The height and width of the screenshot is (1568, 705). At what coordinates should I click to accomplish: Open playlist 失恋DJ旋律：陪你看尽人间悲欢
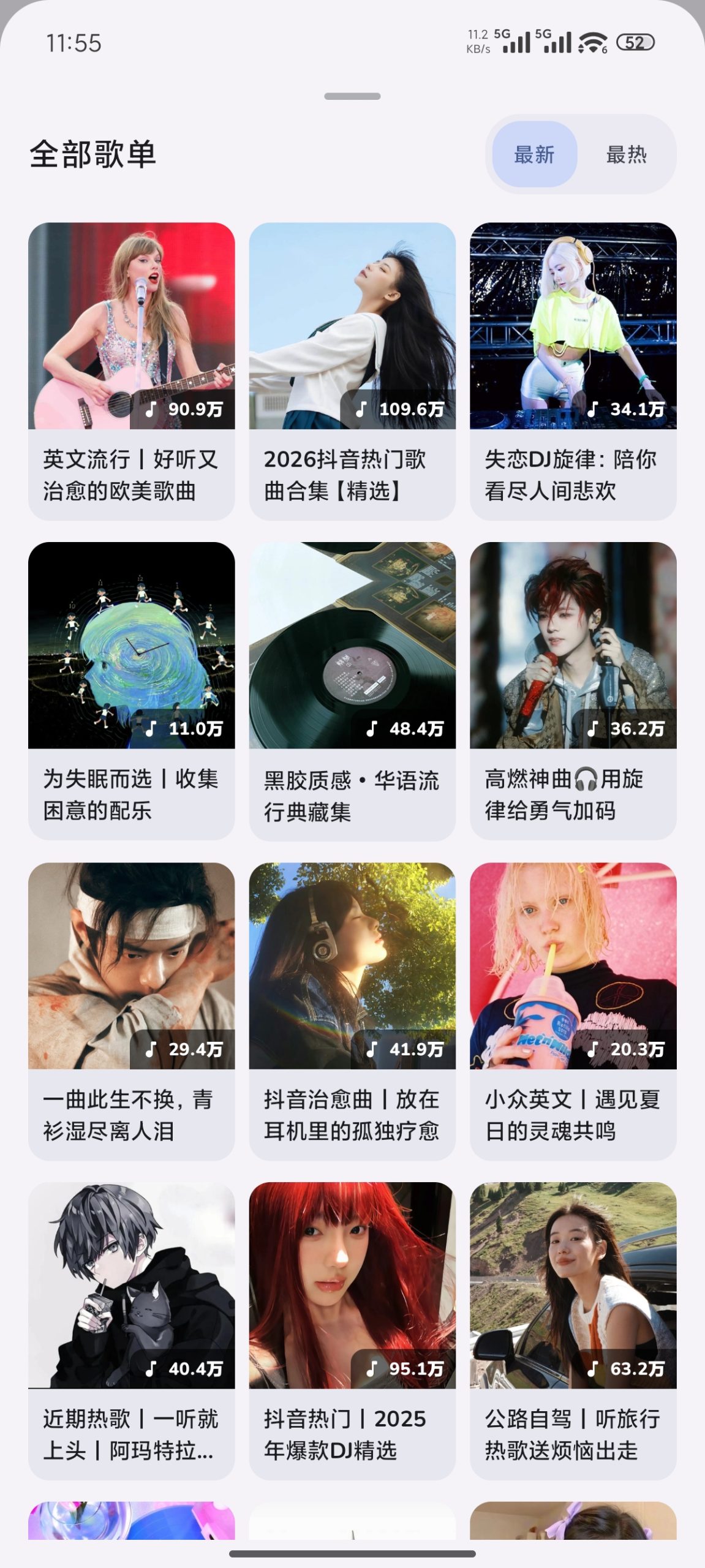[573, 371]
